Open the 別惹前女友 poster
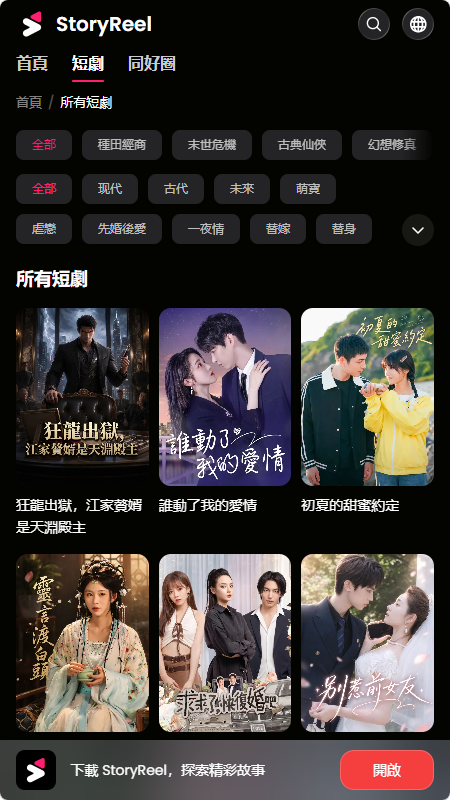The image size is (450, 800). (367, 643)
